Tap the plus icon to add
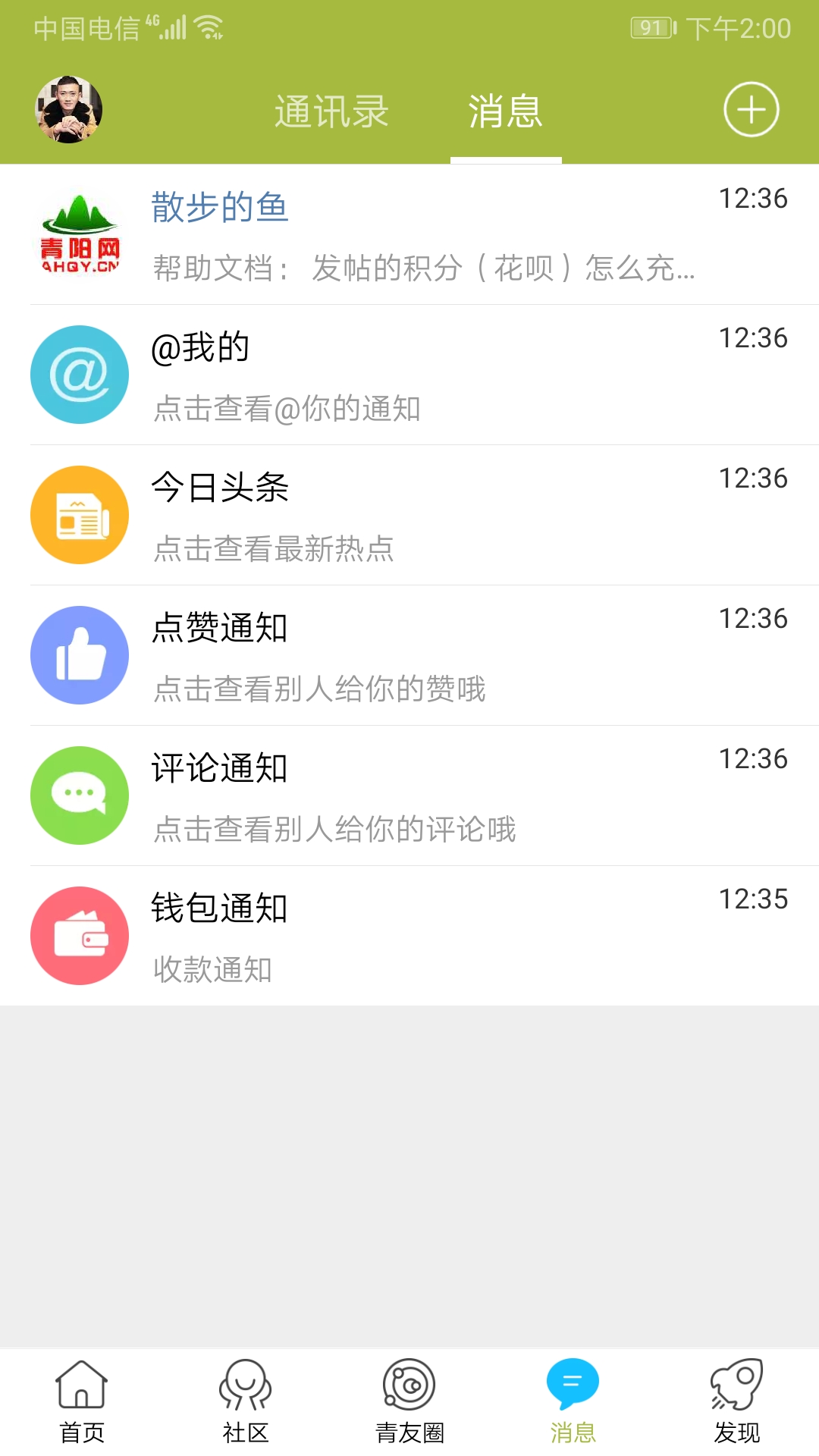This screenshot has width=819, height=1456. [751, 109]
